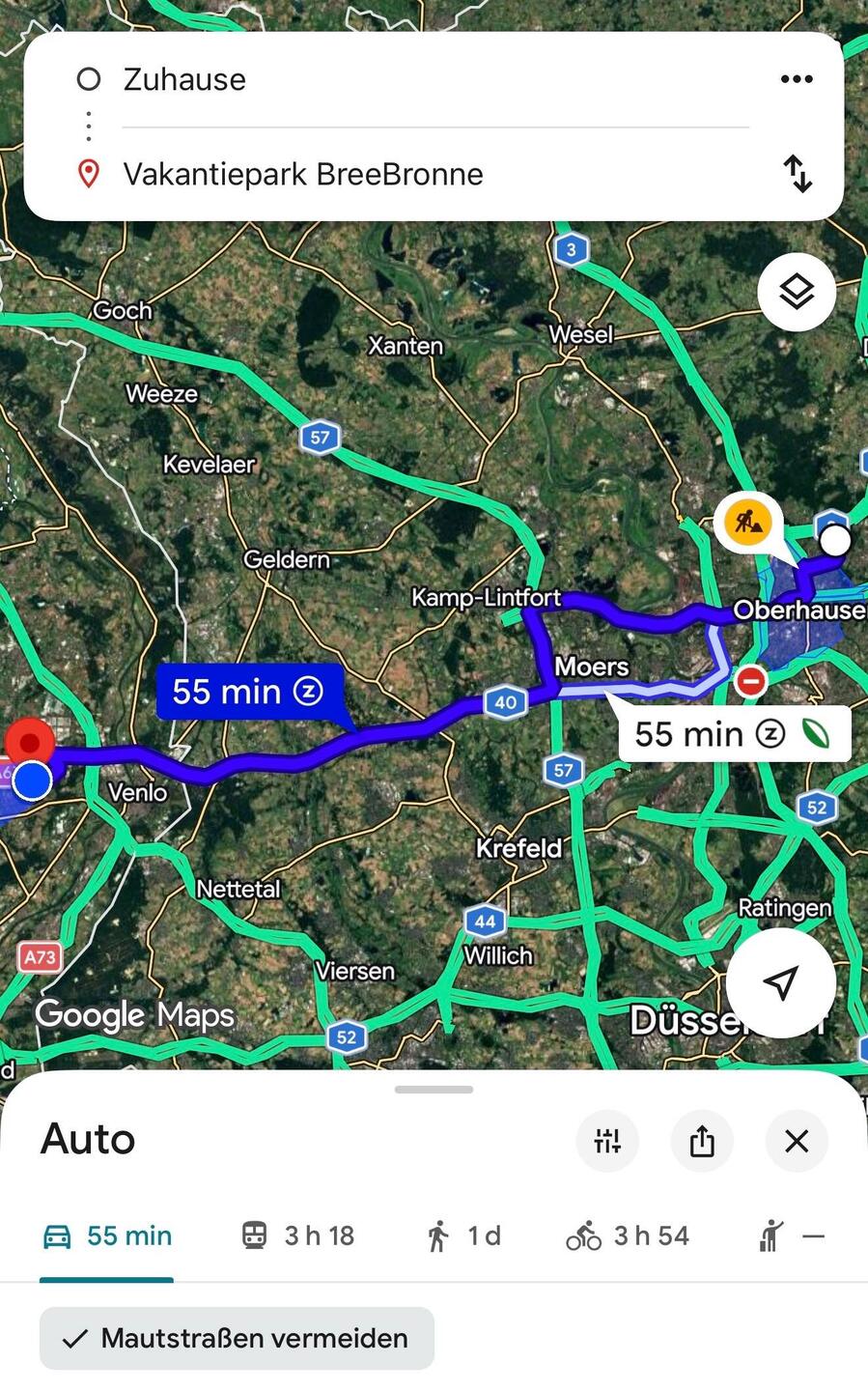This screenshot has height=1391, width=868.
Task: Open route options filter settings
Action: click(x=607, y=1141)
